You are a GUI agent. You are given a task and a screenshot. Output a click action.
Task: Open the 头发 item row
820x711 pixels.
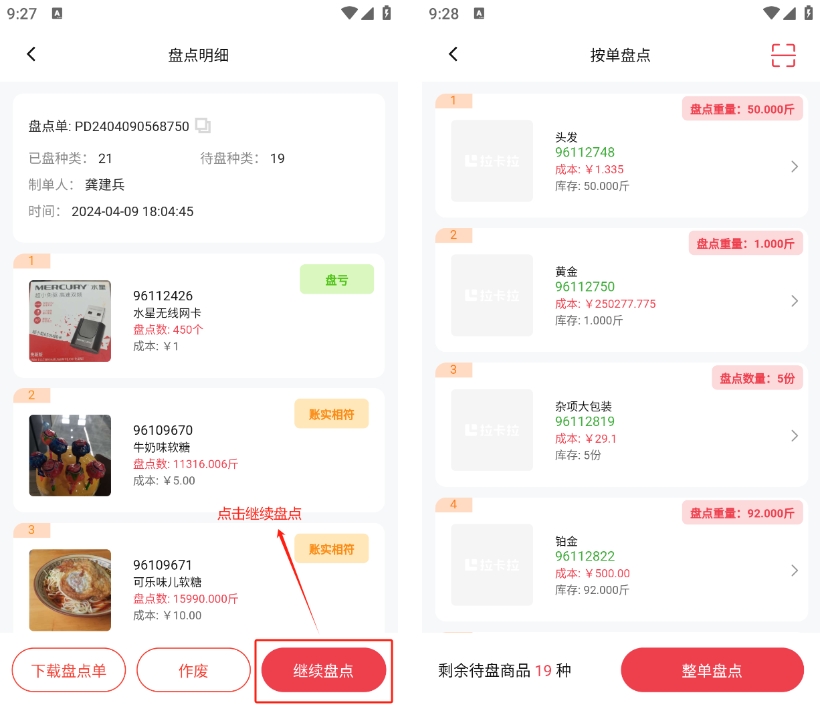pos(620,162)
